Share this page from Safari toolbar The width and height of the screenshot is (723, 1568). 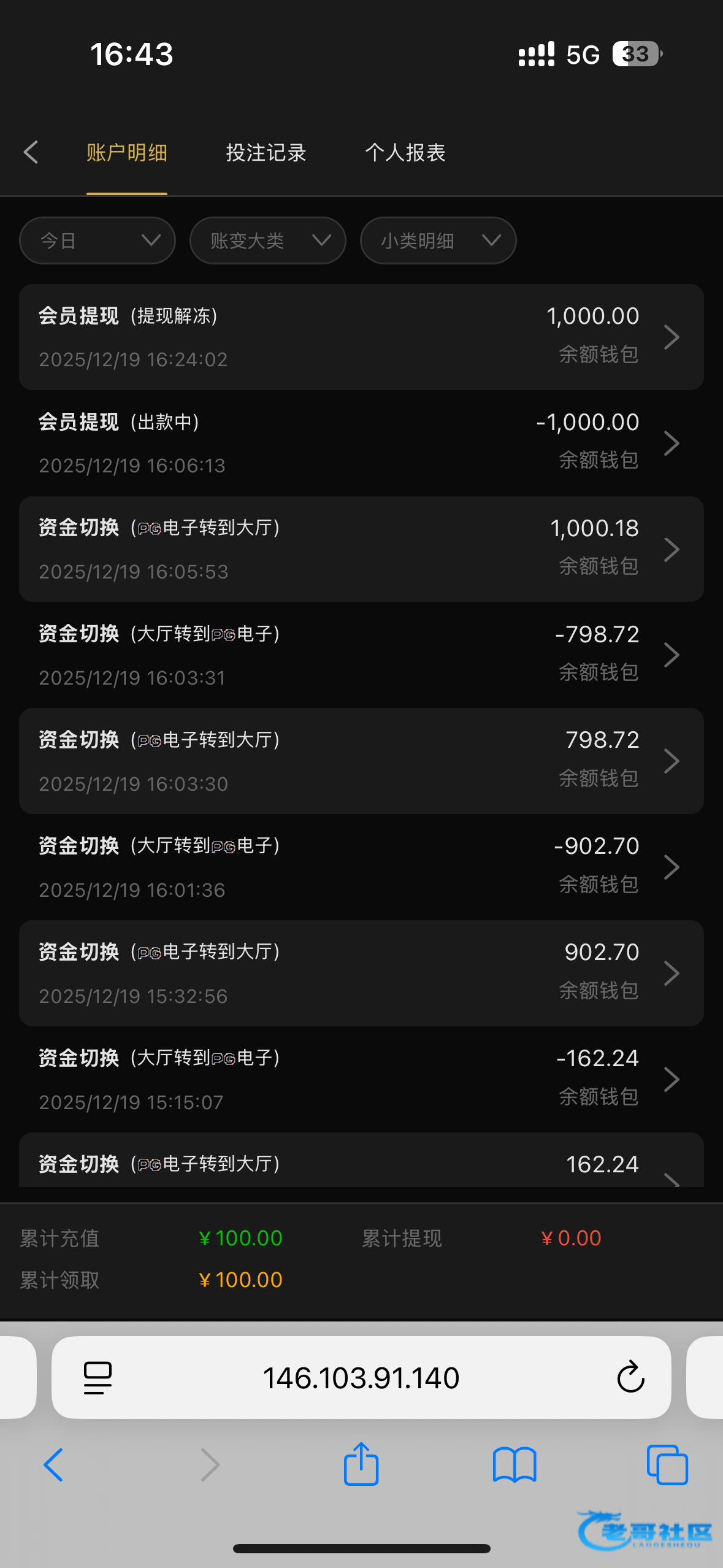tap(361, 1465)
